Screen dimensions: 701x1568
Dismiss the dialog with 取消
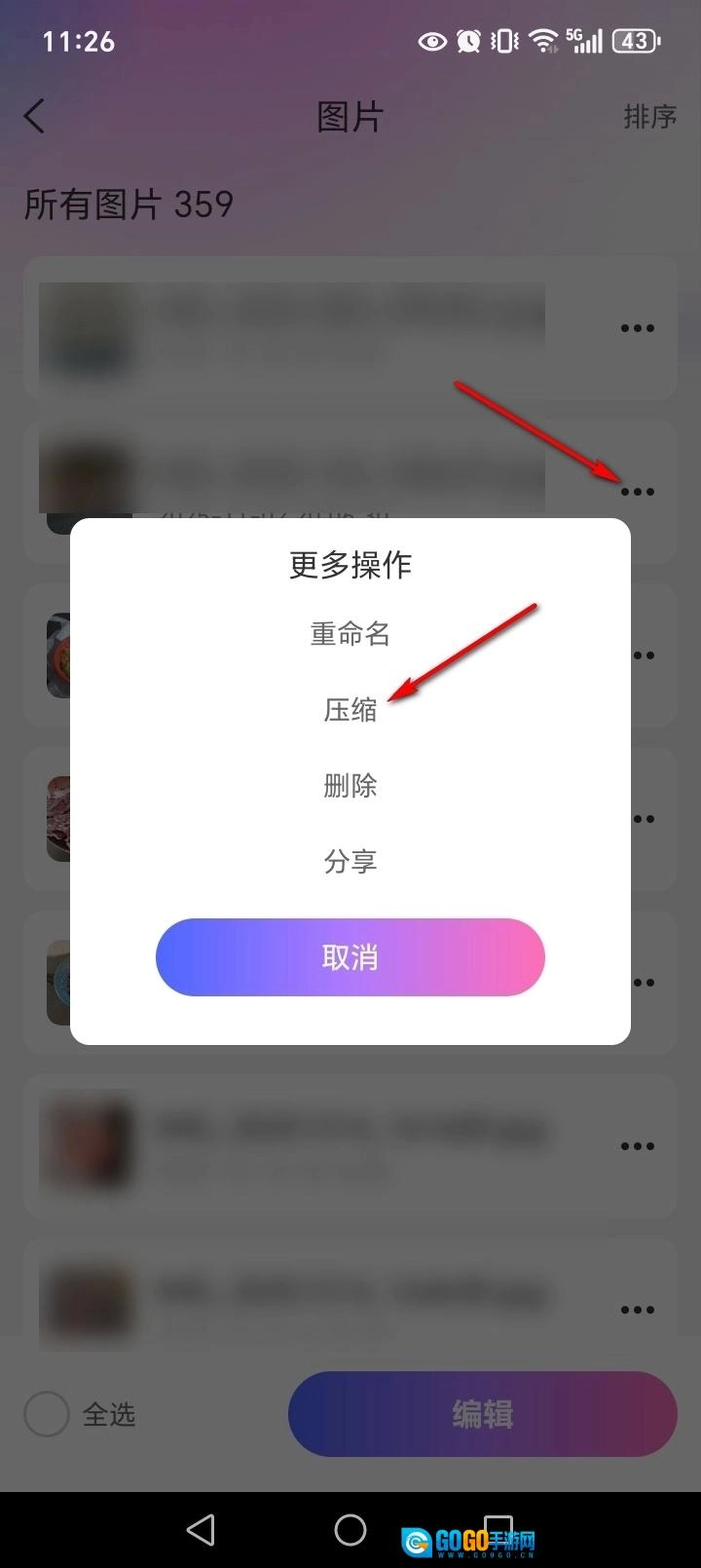point(350,957)
